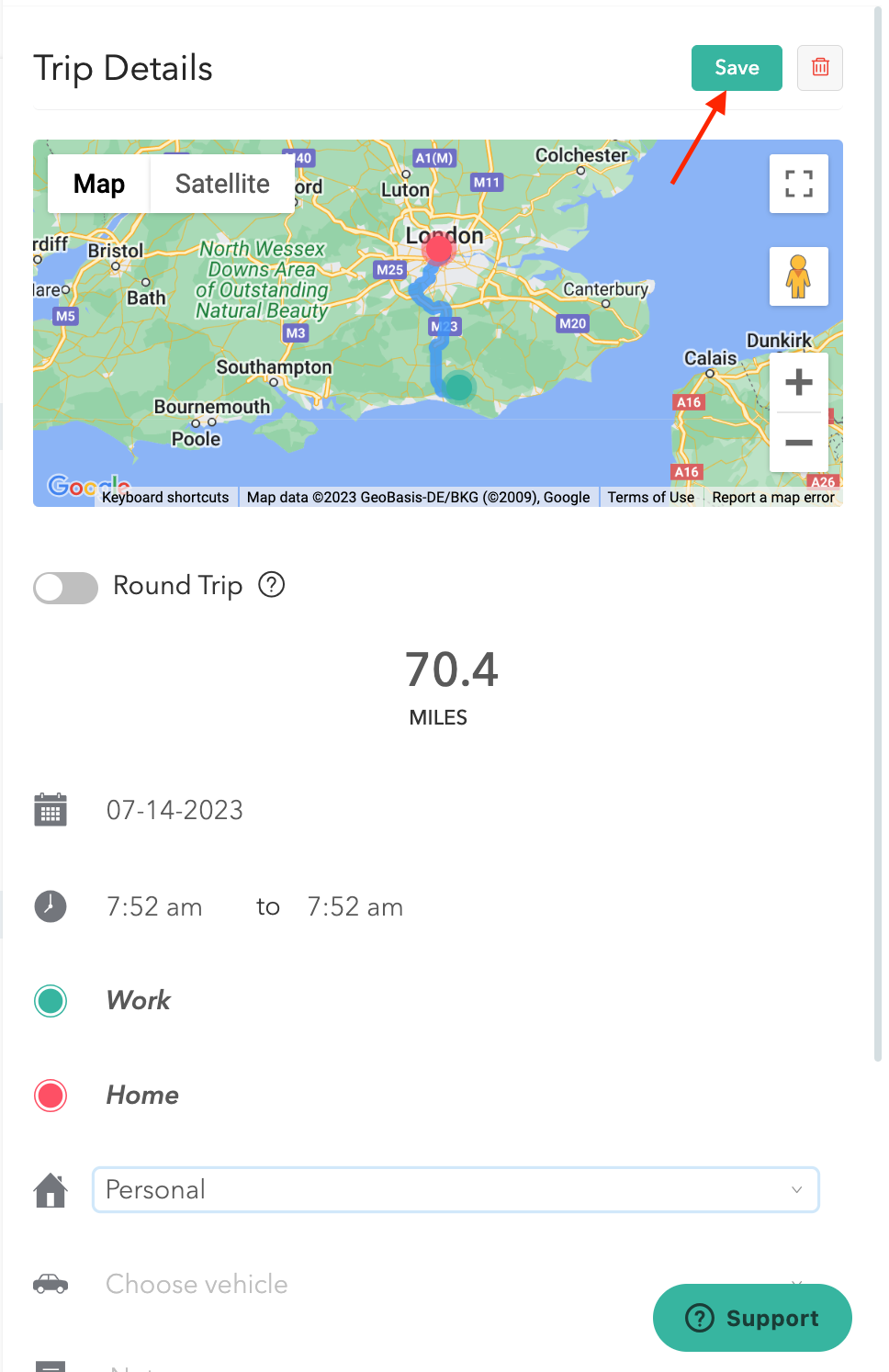Image resolution: width=889 pixels, height=1372 pixels.
Task: Open the Support chat button
Action: 752,1318
